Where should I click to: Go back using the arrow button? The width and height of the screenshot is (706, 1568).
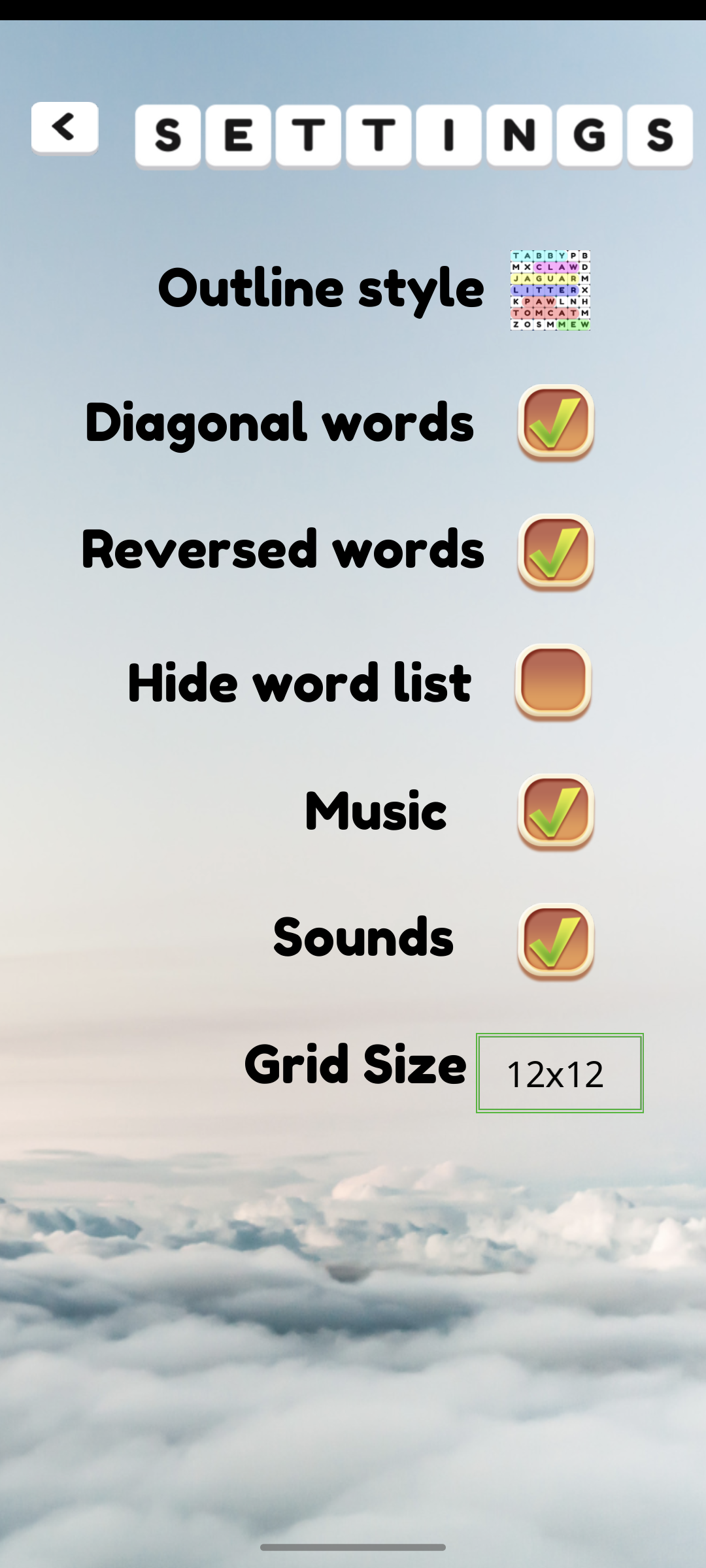(x=65, y=128)
